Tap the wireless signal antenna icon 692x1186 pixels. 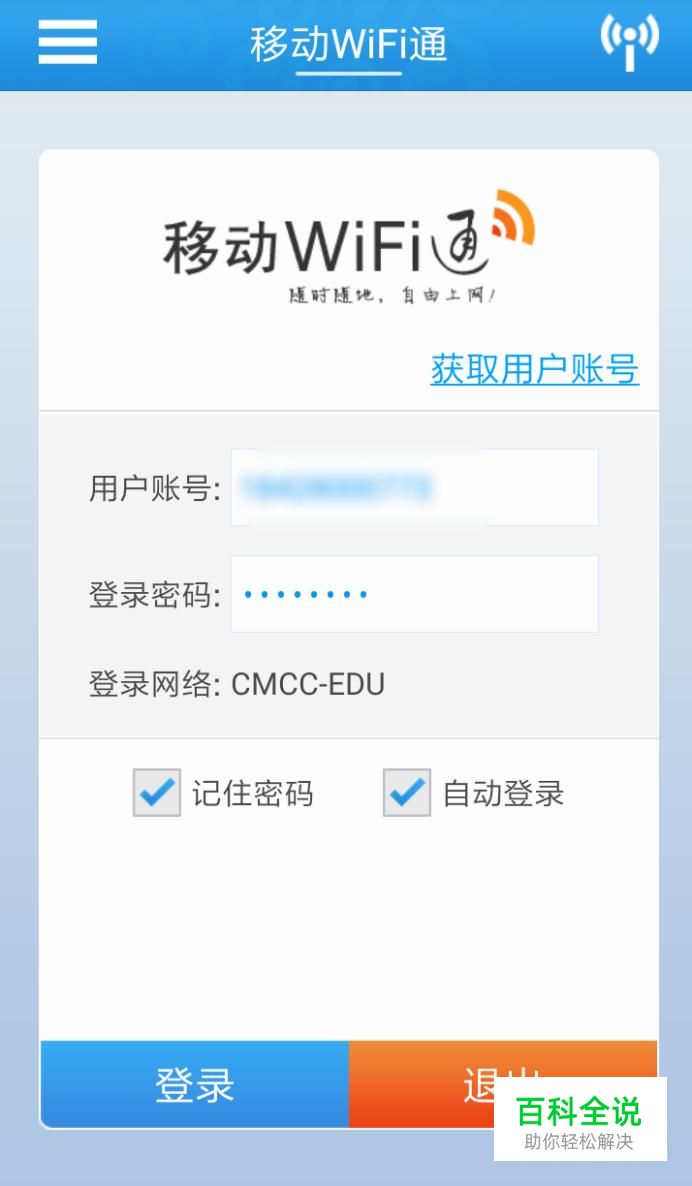(629, 42)
